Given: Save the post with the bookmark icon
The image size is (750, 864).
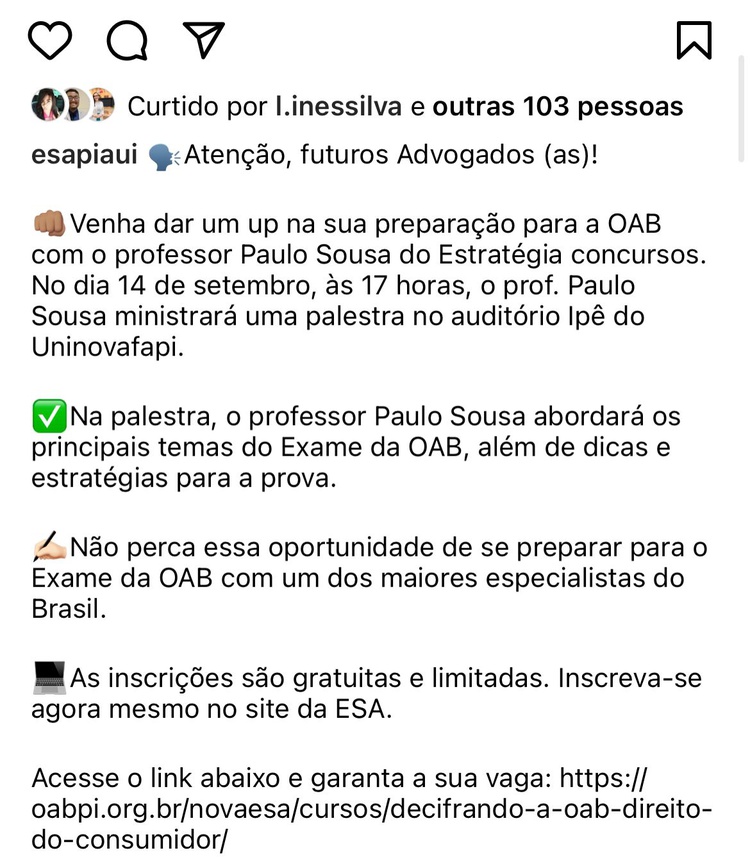Looking at the screenshot, I should [693, 40].
